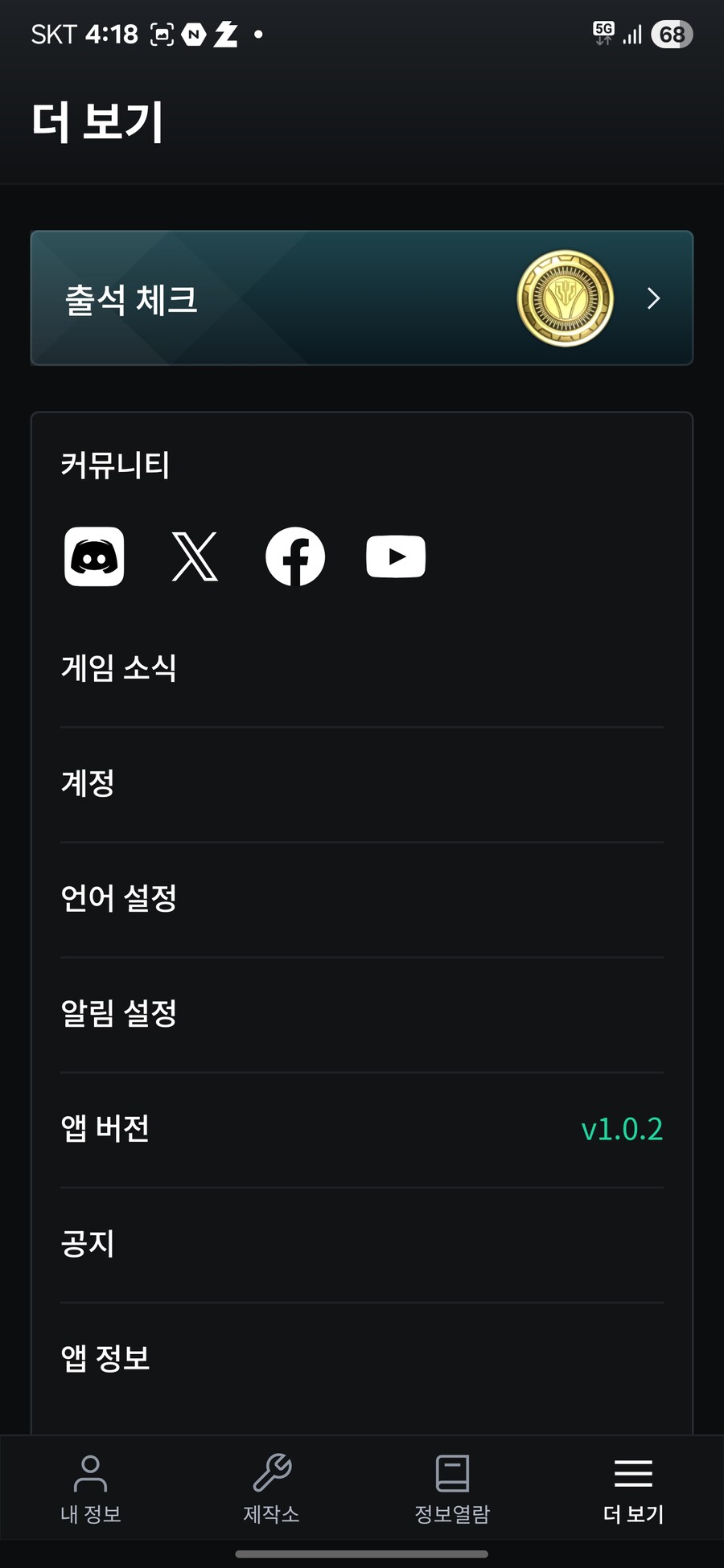Screen dimensions: 724x1568
Task: View the 공지 notices
Action: coord(88,1243)
